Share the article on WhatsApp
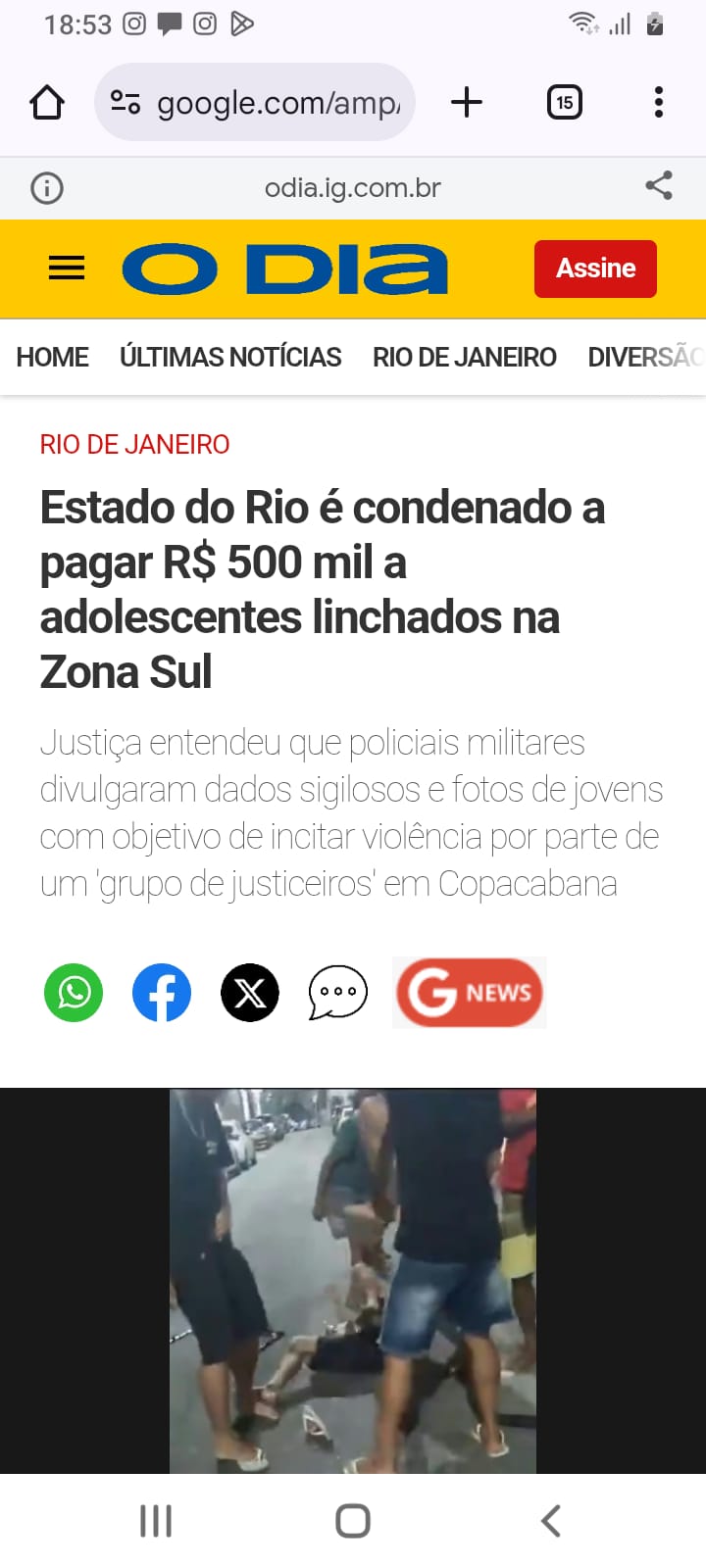The height and width of the screenshot is (1568, 706). (74, 993)
